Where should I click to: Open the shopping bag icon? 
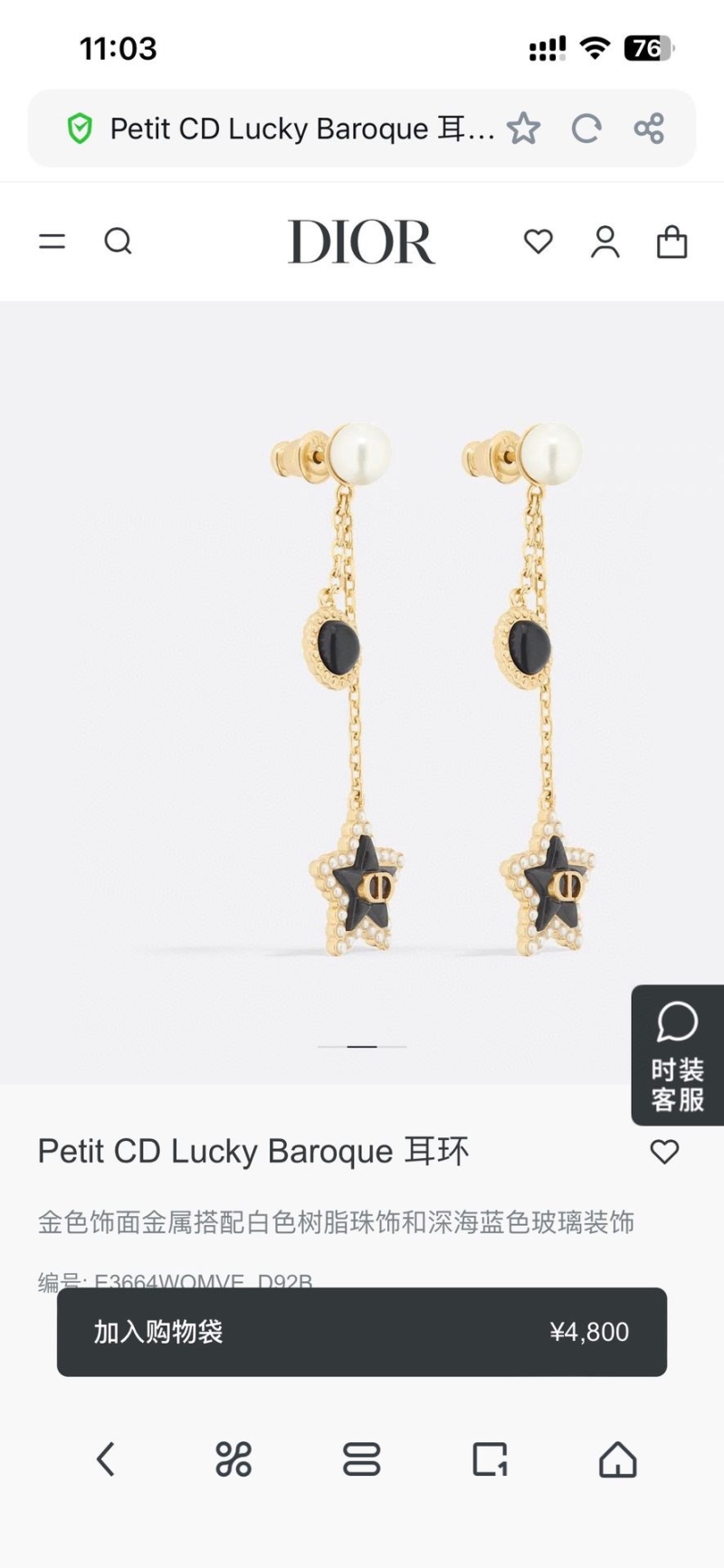click(672, 242)
